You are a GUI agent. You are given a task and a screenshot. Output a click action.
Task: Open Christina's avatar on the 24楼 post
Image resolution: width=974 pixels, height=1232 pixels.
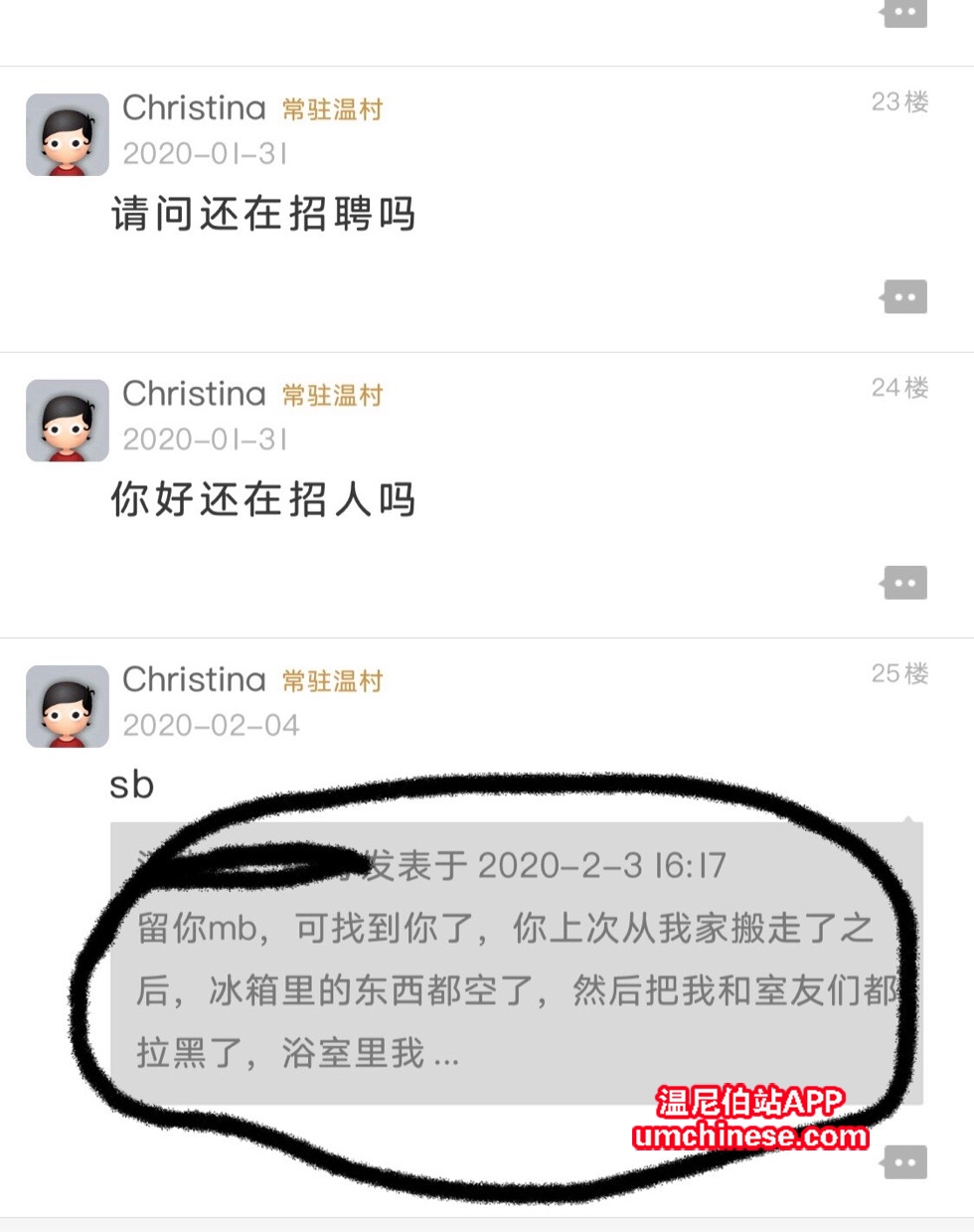pos(67,420)
